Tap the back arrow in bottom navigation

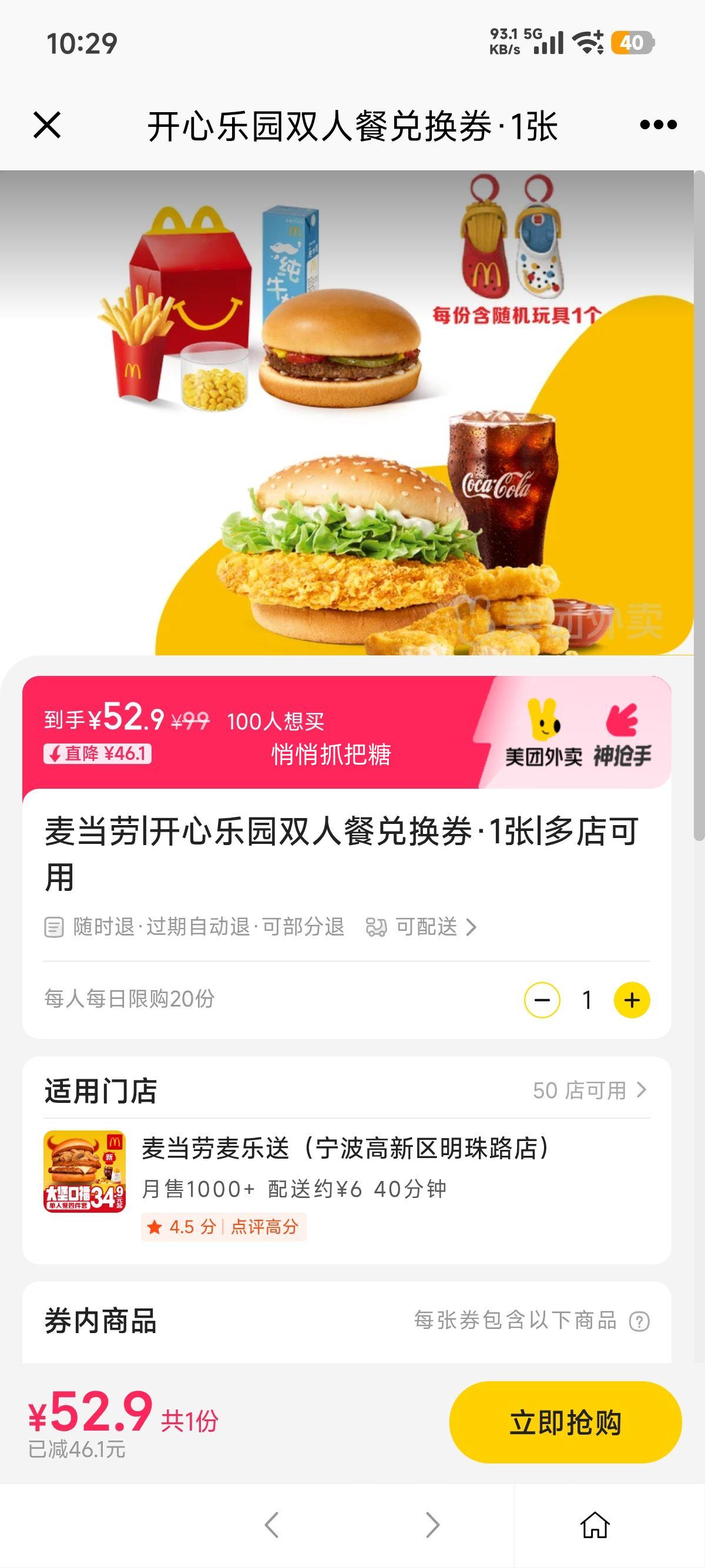click(x=272, y=1525)
